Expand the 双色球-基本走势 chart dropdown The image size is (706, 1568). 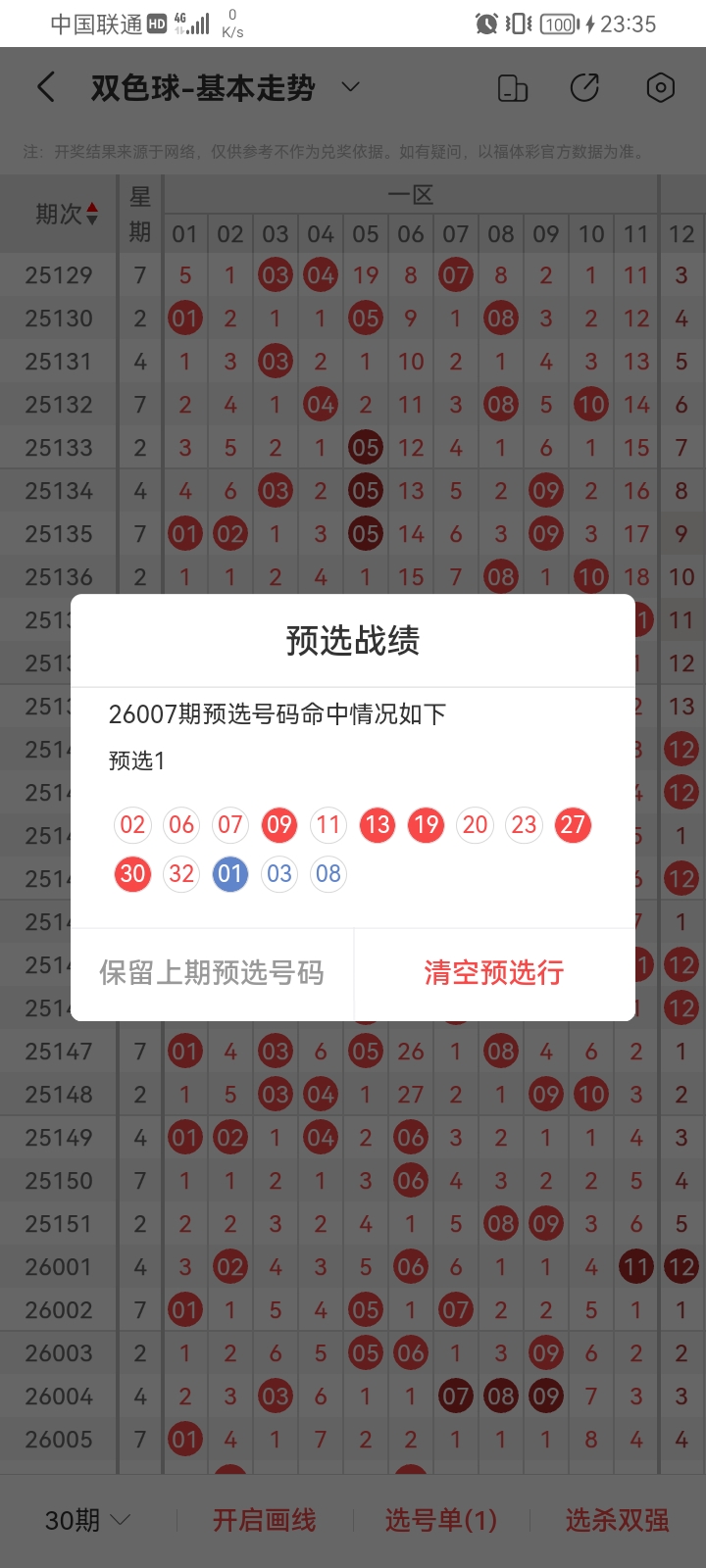pos(350,88)
